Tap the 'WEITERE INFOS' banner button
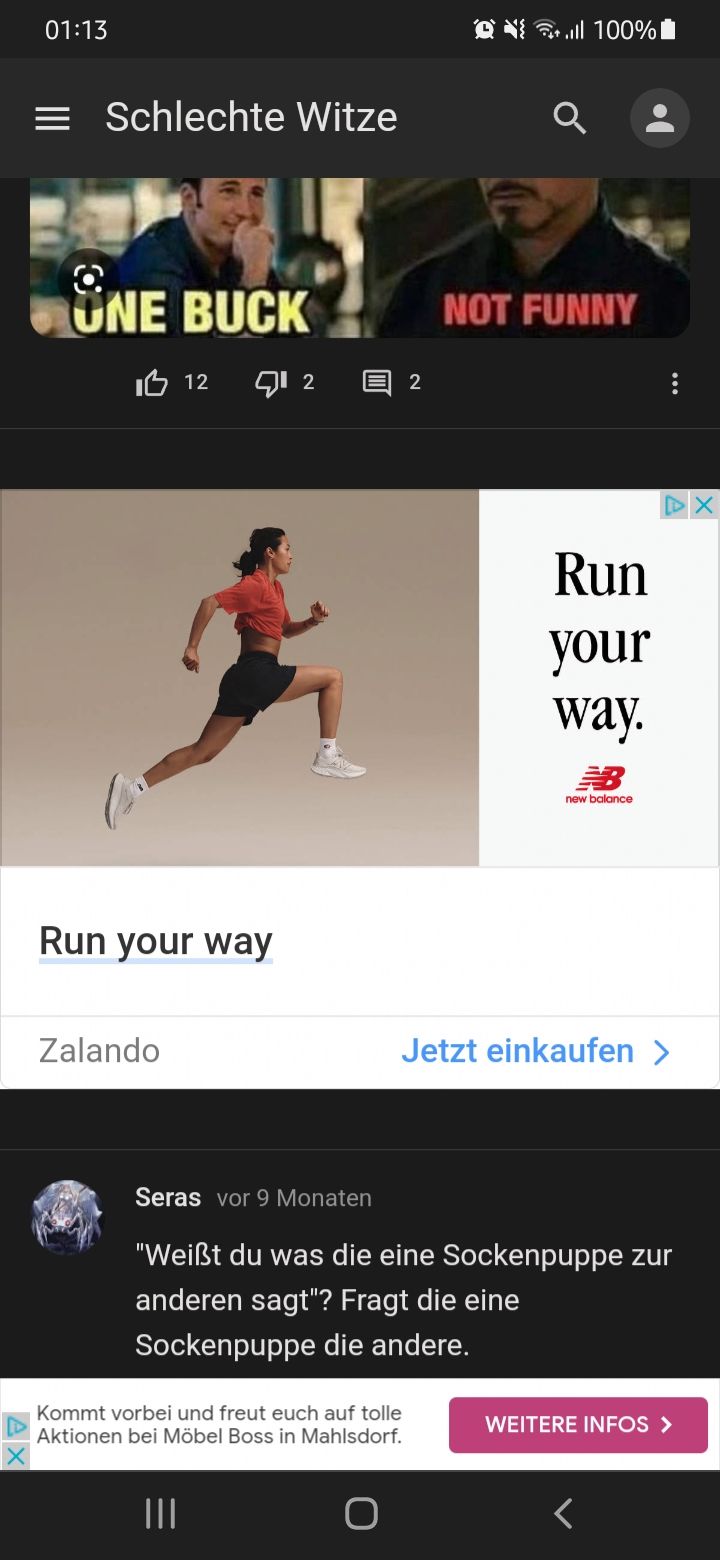Image resolution: width=720 pixels, height=1560 pixels. 578,1425
